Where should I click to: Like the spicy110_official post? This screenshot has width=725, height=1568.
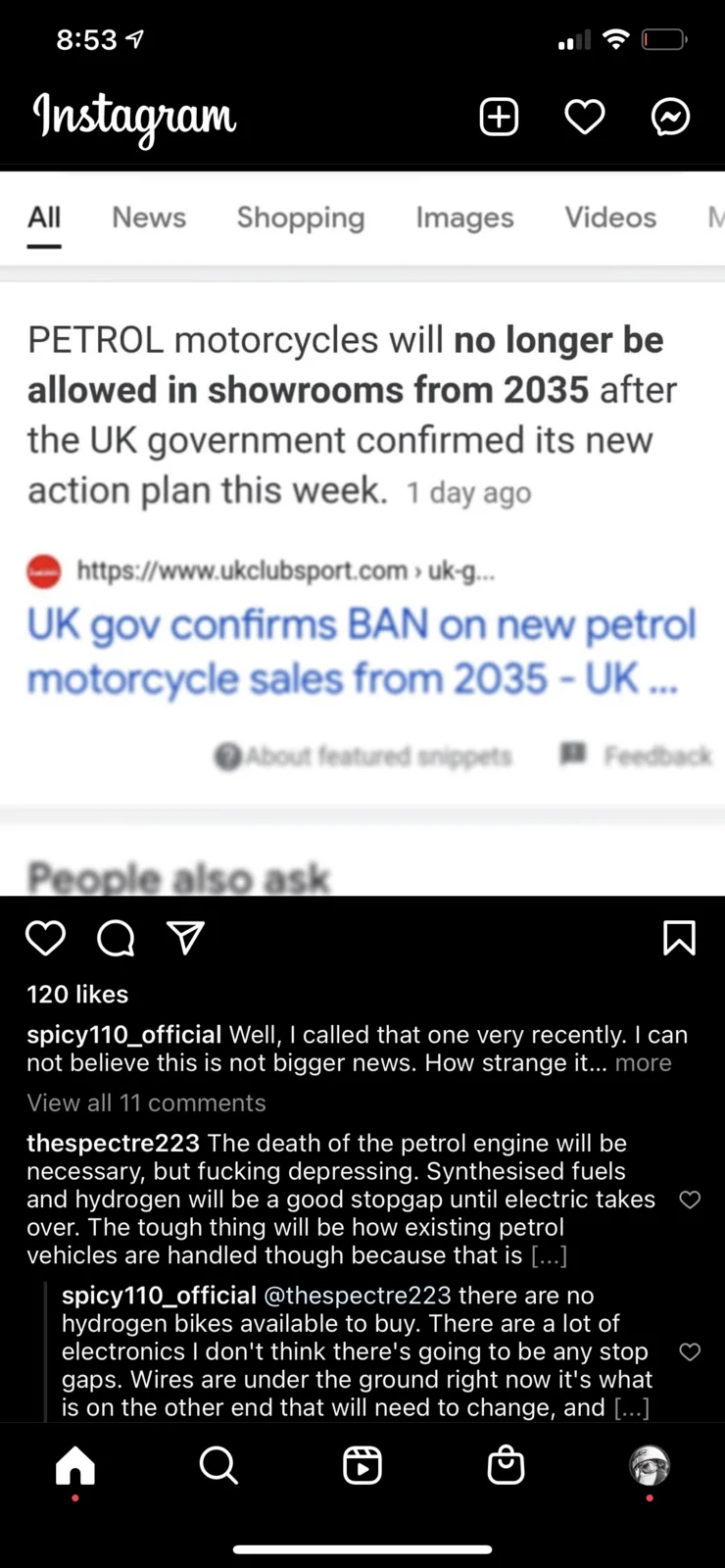tap(45, 938)
